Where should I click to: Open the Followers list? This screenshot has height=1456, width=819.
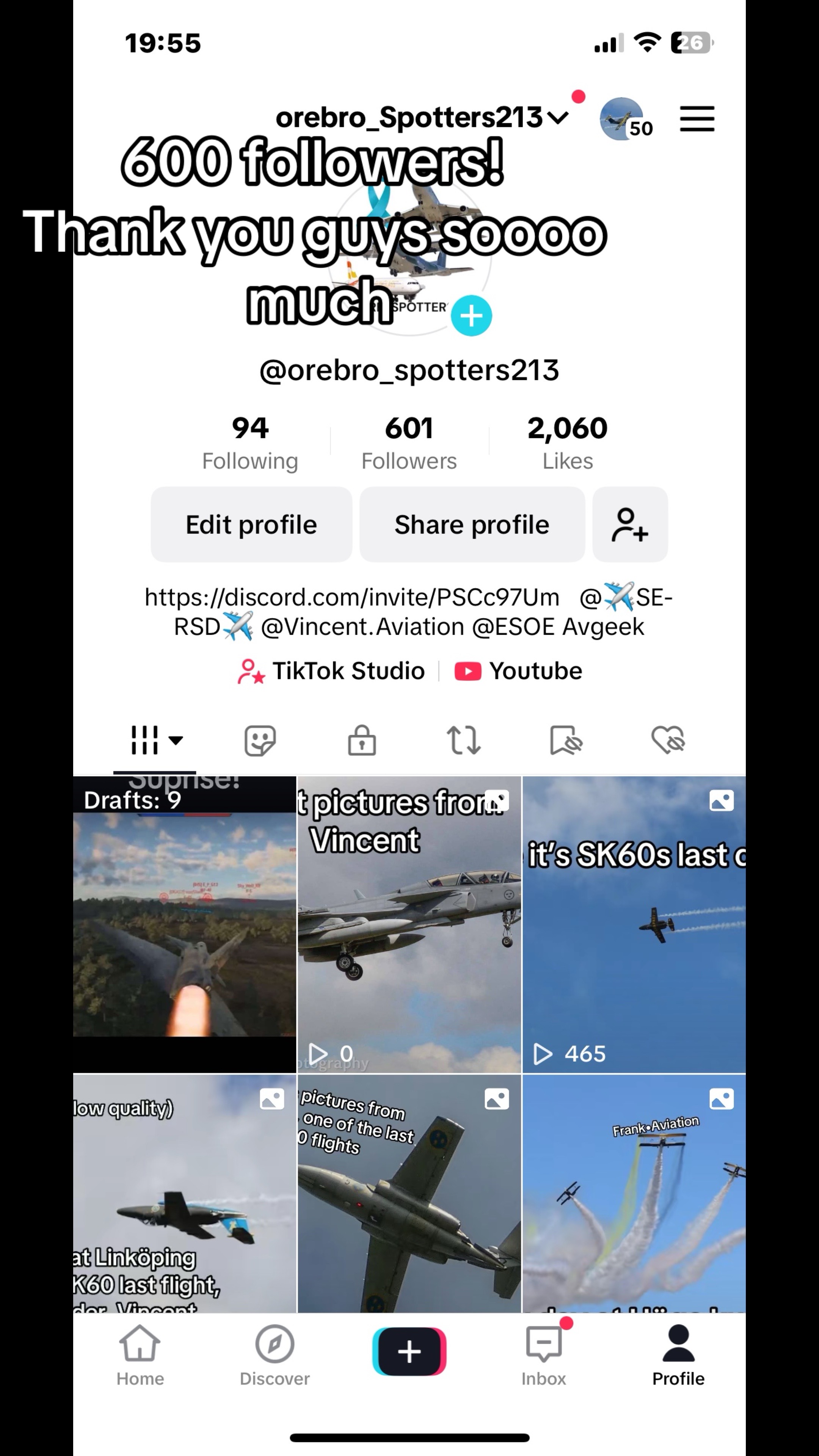409,442
